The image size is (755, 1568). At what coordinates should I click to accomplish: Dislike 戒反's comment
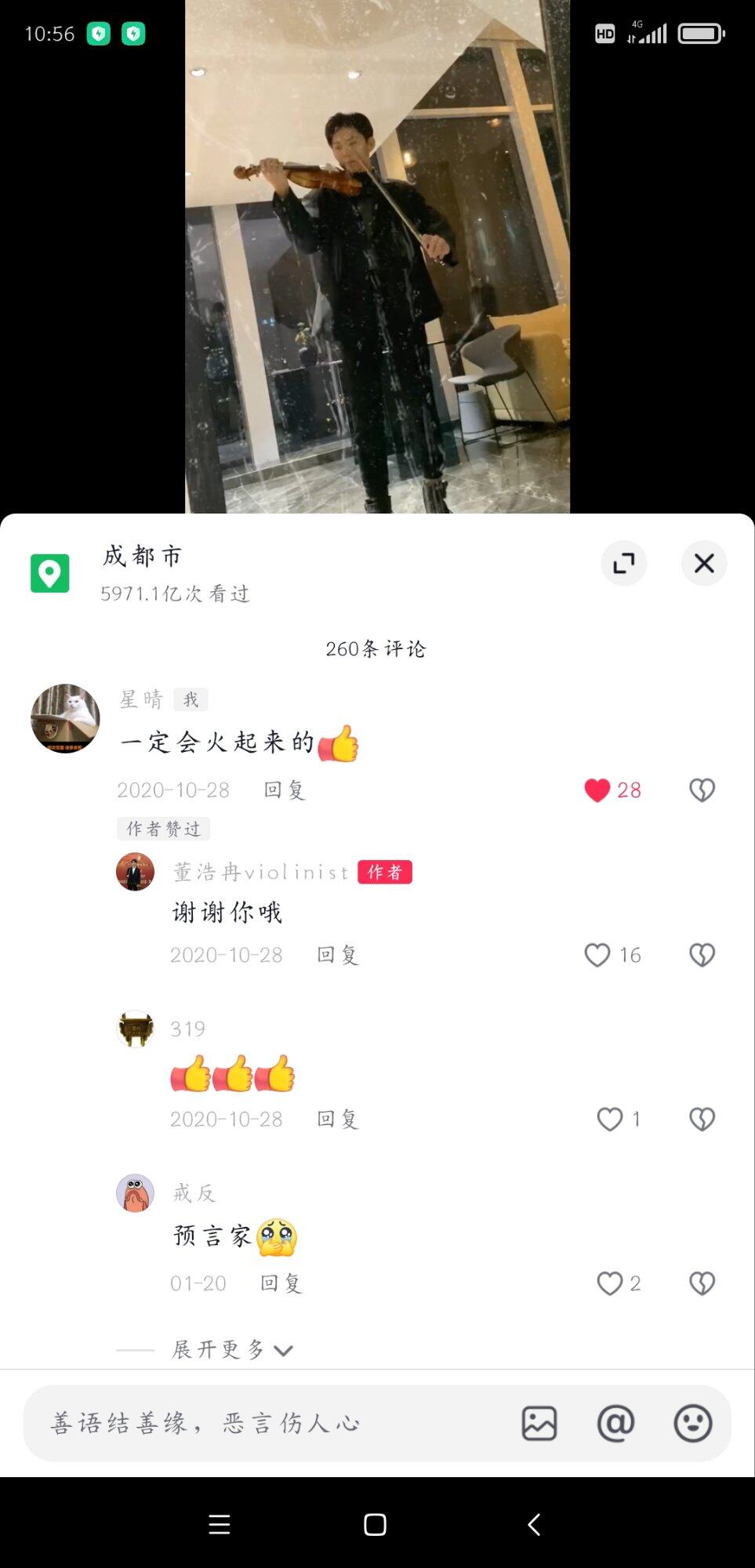click(702, 1283)
